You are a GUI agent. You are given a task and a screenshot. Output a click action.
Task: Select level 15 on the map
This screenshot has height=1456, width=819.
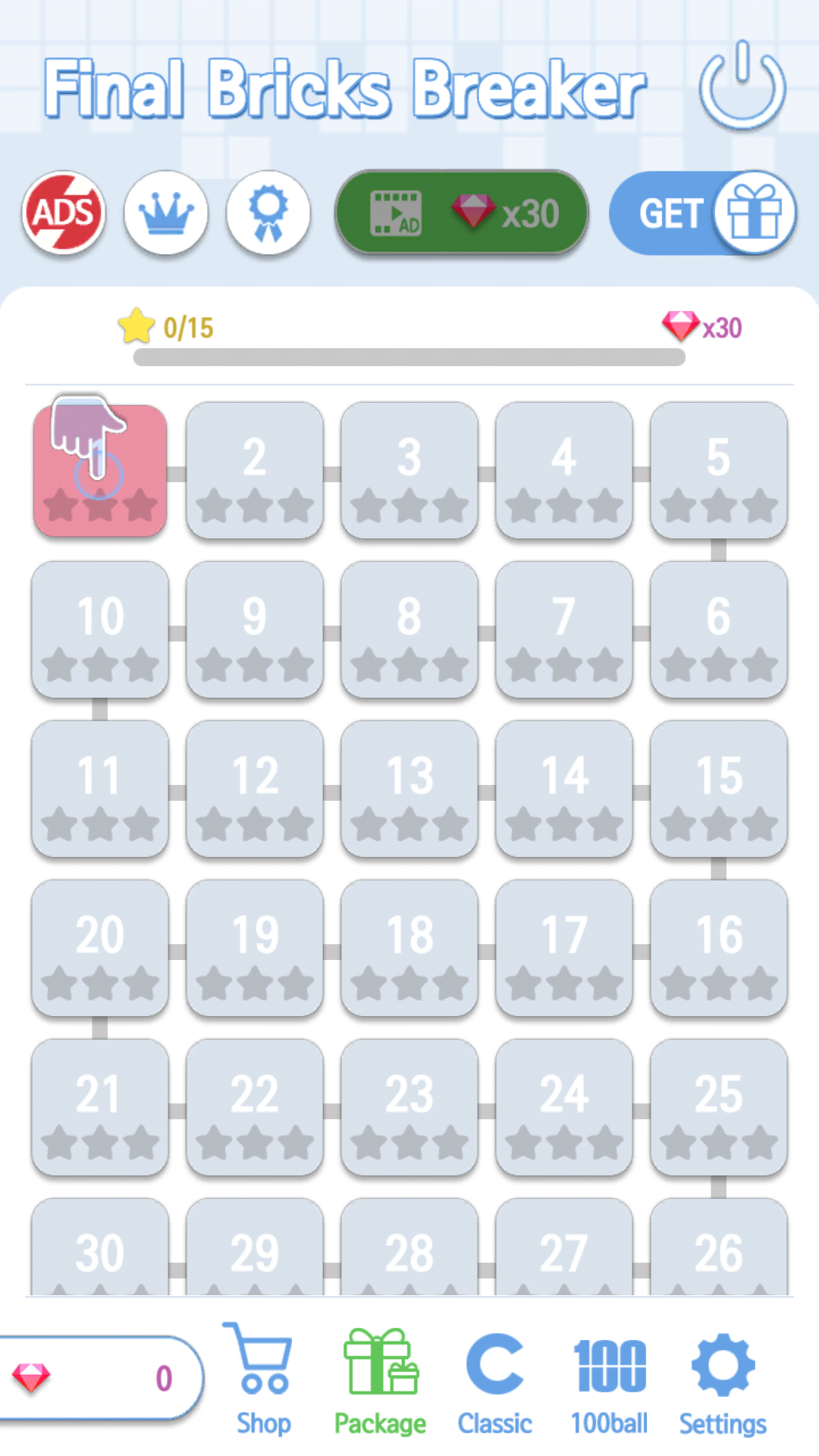pos(718,789)
